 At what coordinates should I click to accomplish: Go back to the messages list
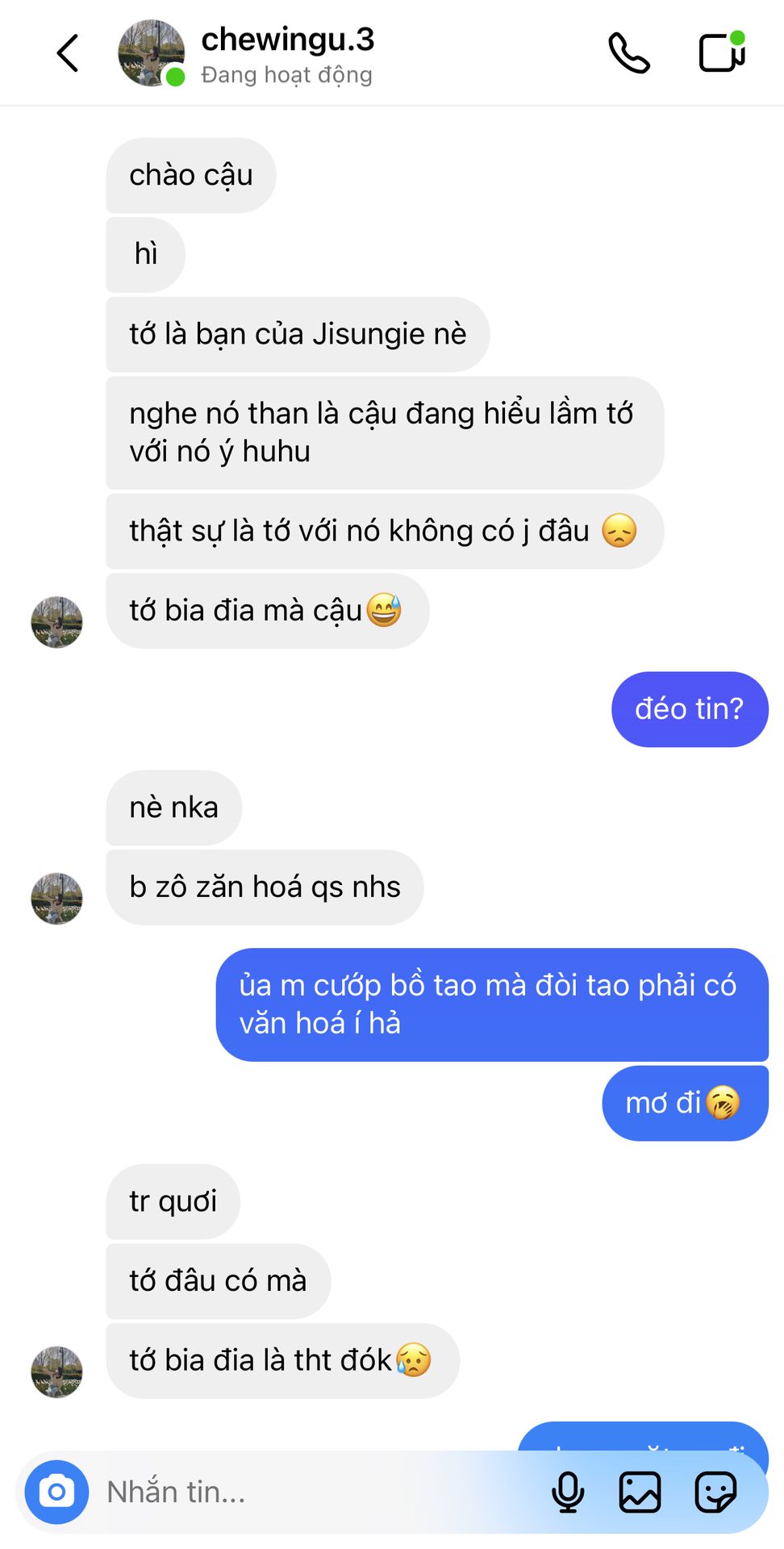pos(68,53)
